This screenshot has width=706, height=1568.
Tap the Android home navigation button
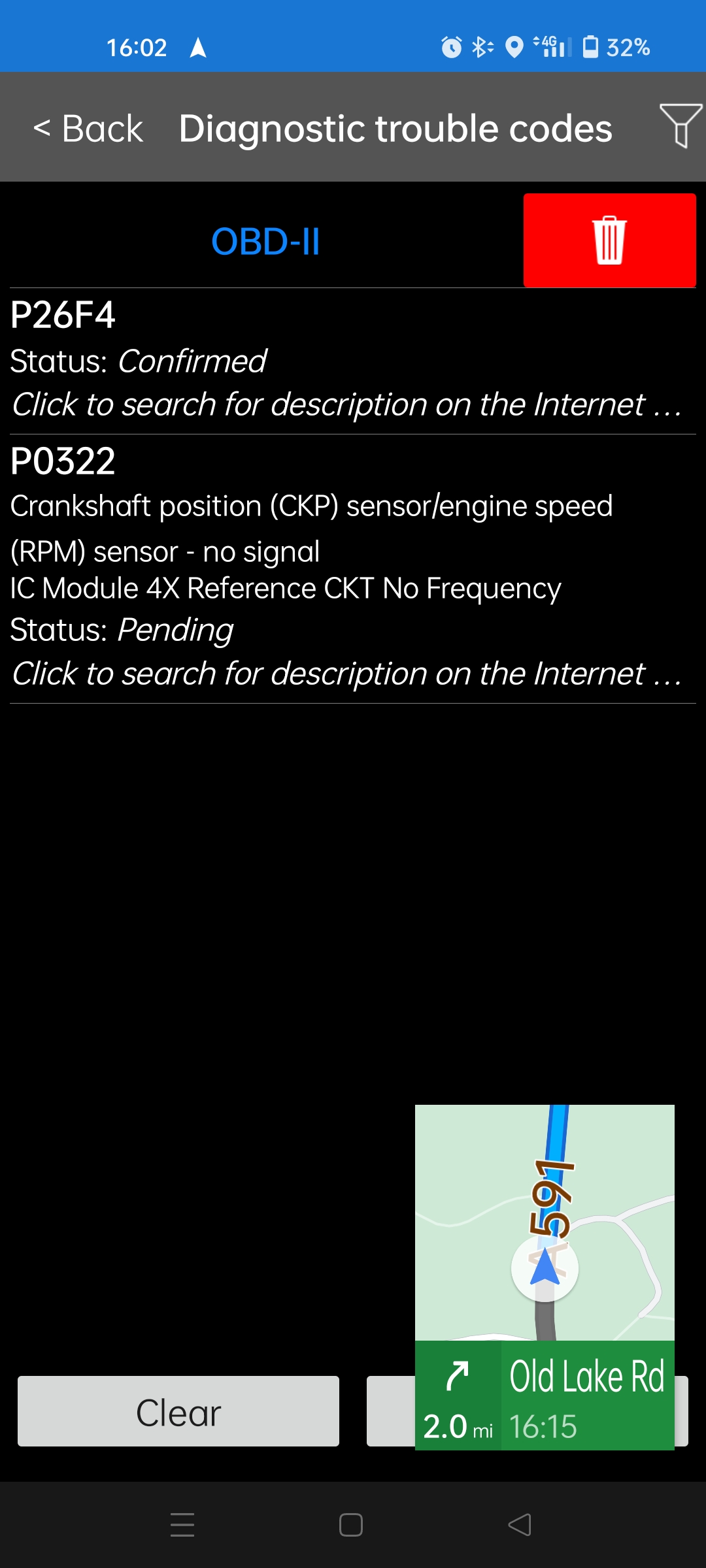[351, 1525]
